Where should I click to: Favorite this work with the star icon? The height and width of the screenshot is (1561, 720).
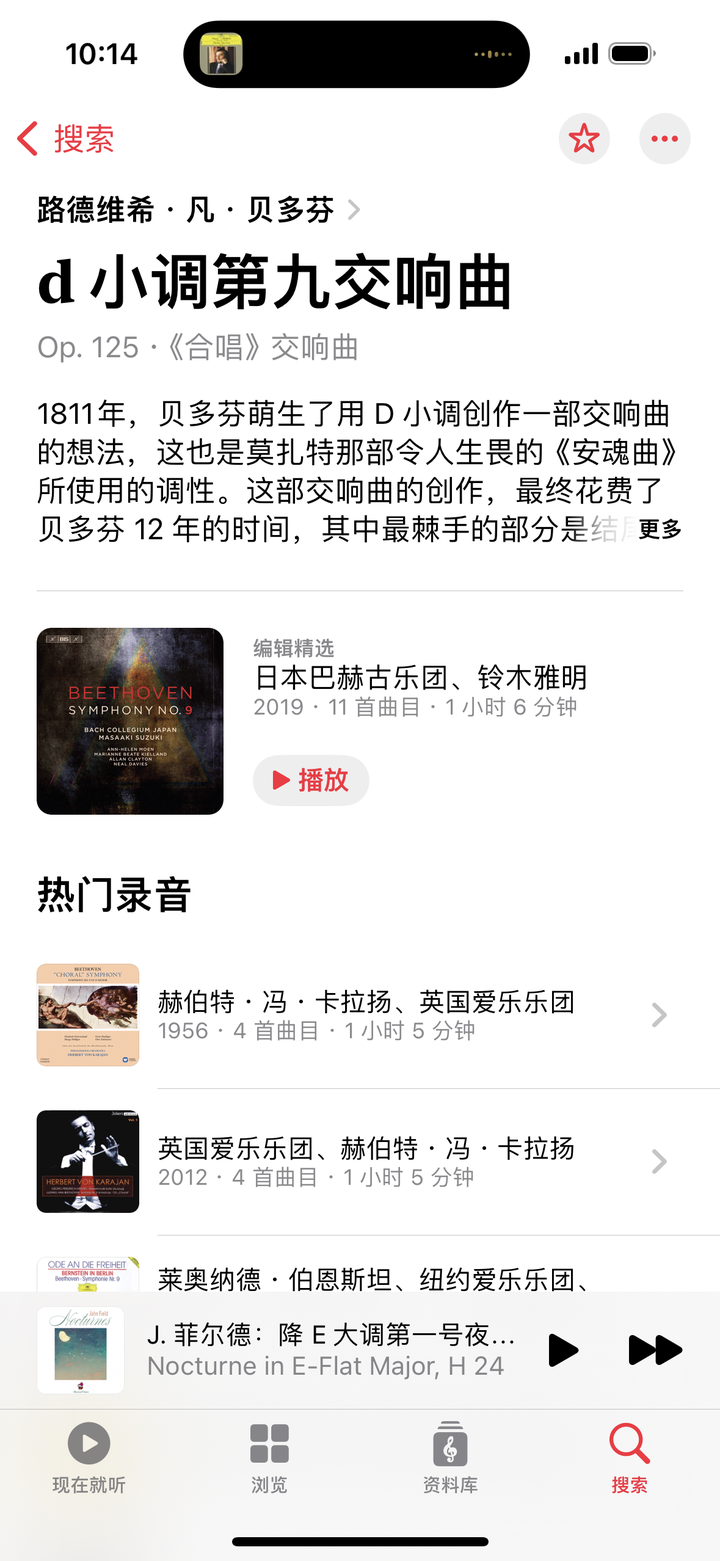tap(584, 139)
